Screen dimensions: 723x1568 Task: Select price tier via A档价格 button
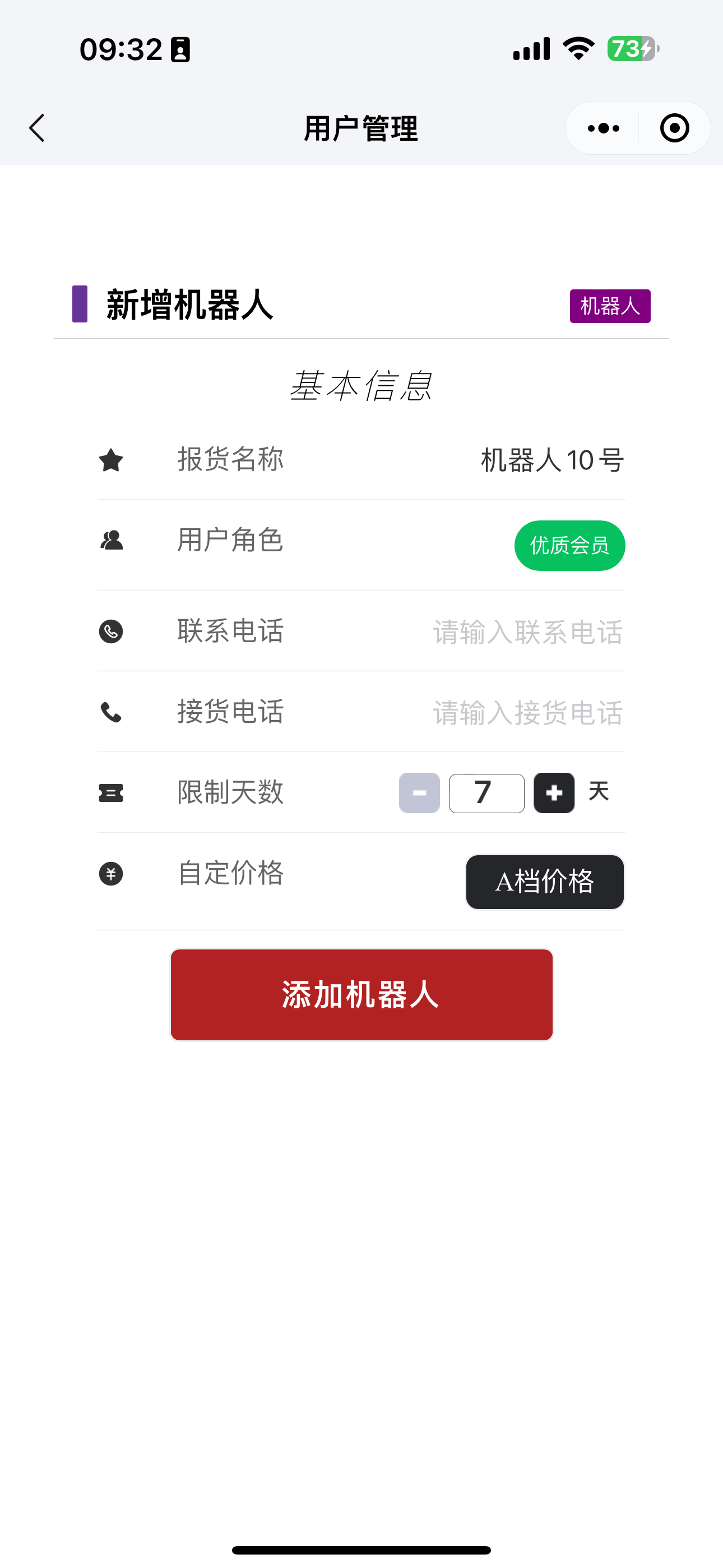[x=545, y=882]
